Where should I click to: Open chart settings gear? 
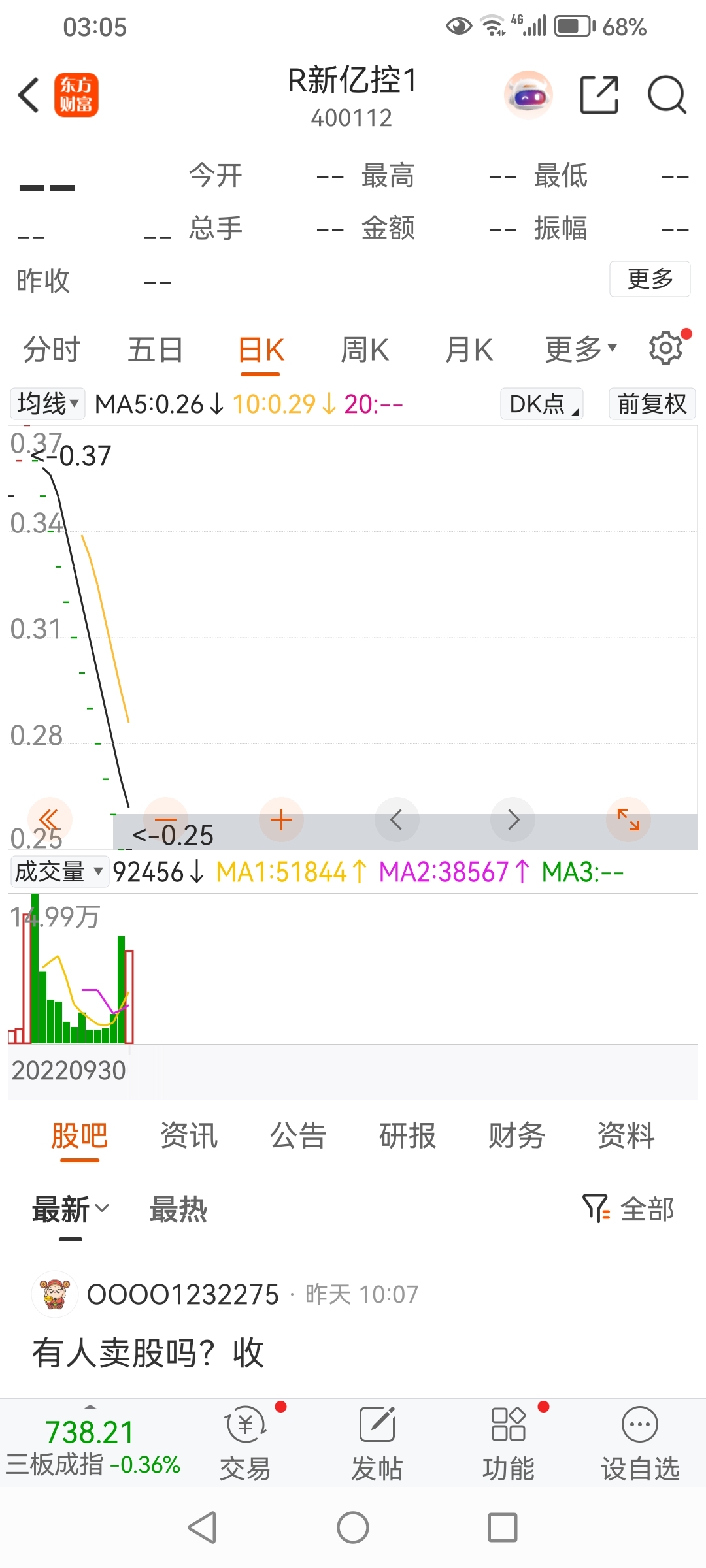coord(665,348)
